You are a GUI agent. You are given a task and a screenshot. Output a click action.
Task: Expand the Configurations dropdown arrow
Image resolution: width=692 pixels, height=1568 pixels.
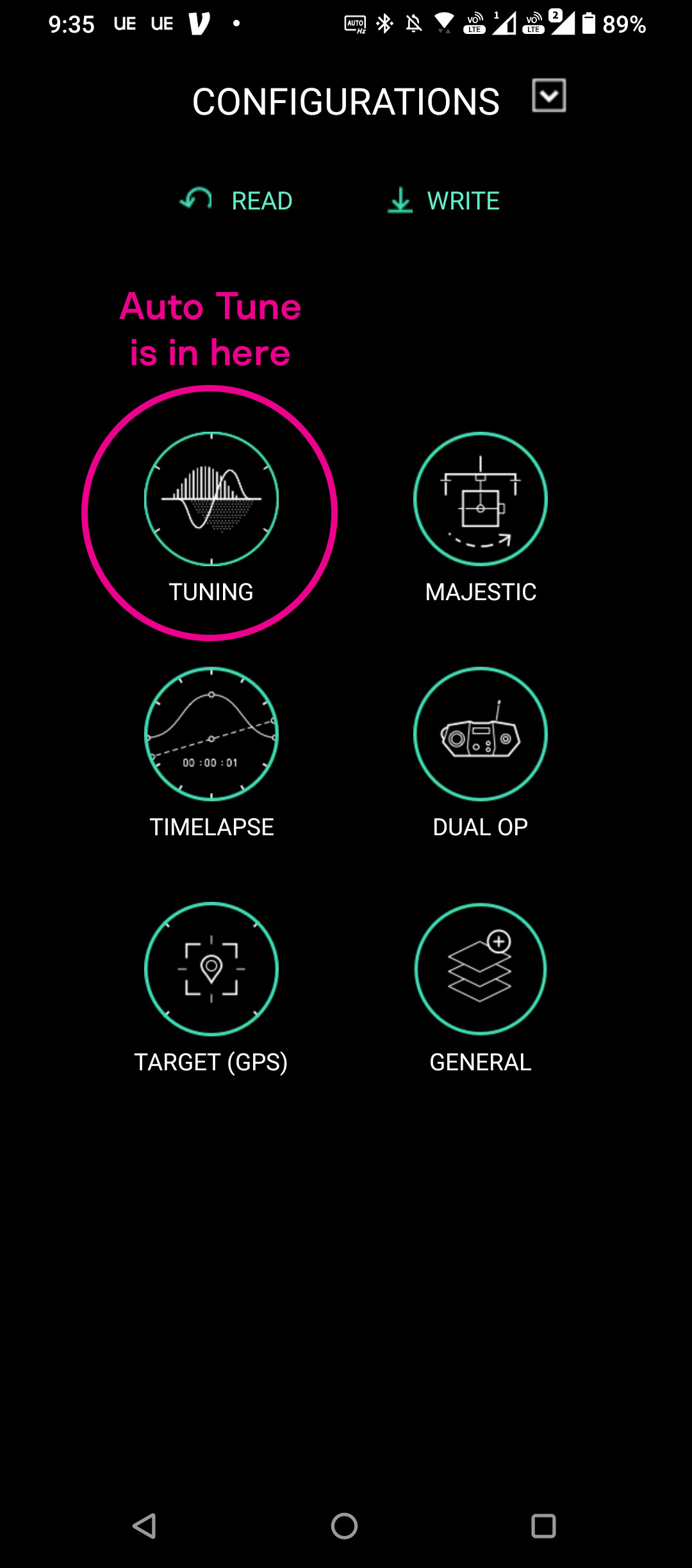pos(549,95)
